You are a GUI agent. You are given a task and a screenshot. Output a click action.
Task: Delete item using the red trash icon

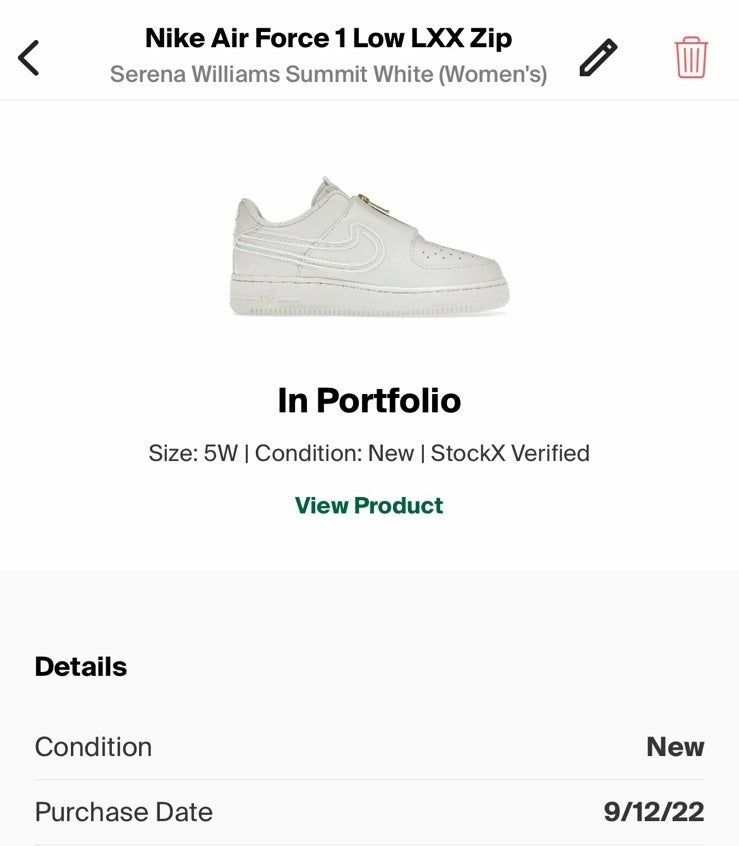click(x=691, y=57)
